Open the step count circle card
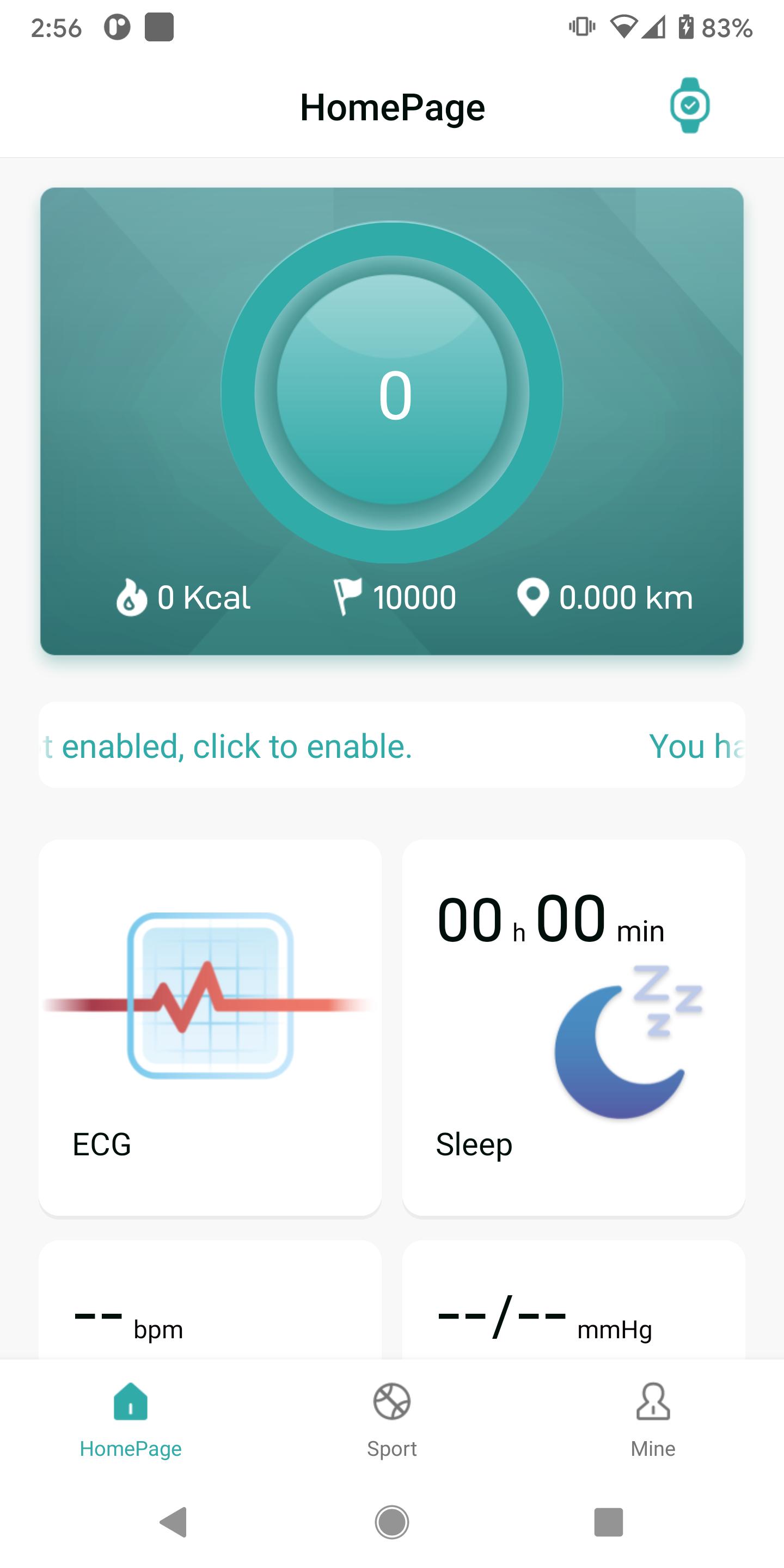The width and height of the screenshot is (784, 1568). (392, 421)
